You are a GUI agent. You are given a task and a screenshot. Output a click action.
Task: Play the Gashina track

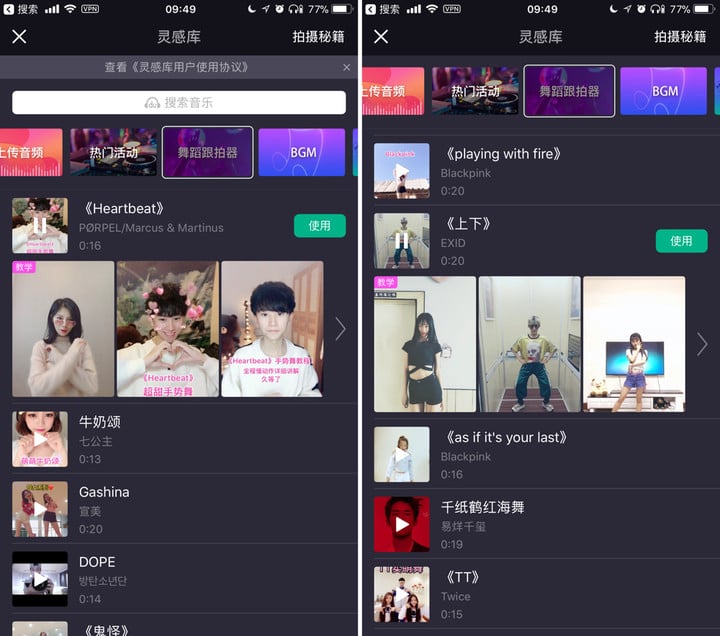tap(40, 509)
